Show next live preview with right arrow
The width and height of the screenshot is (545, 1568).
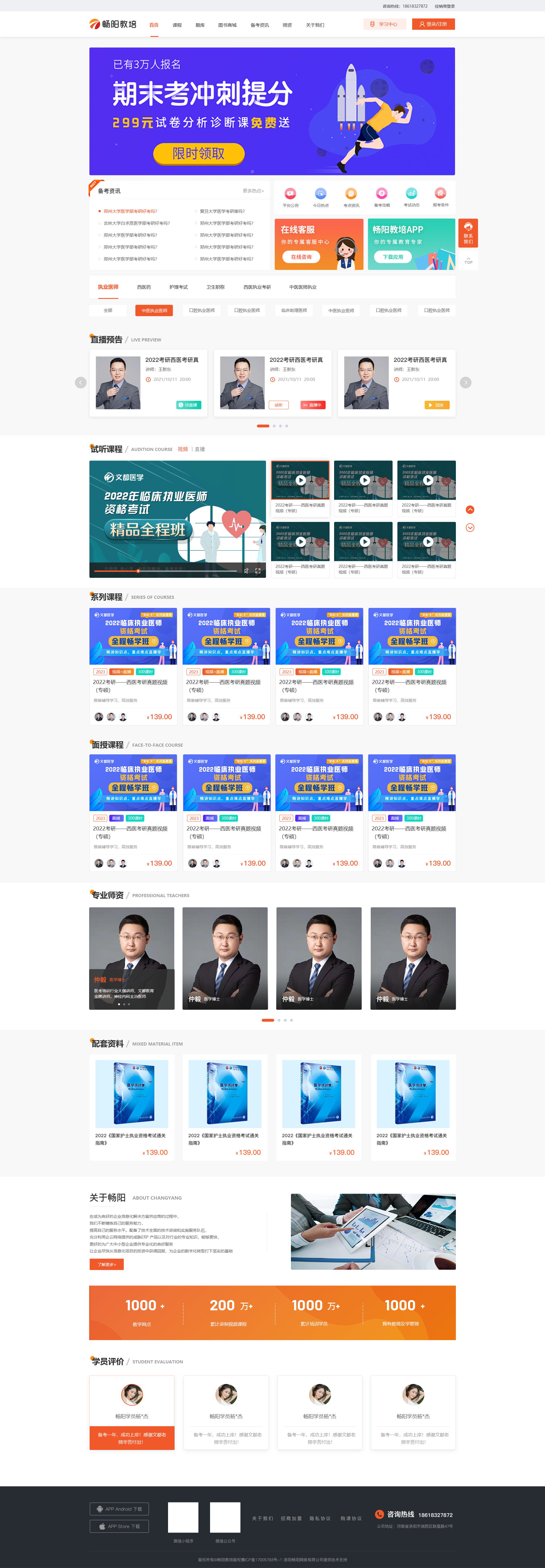click(465, 382)
